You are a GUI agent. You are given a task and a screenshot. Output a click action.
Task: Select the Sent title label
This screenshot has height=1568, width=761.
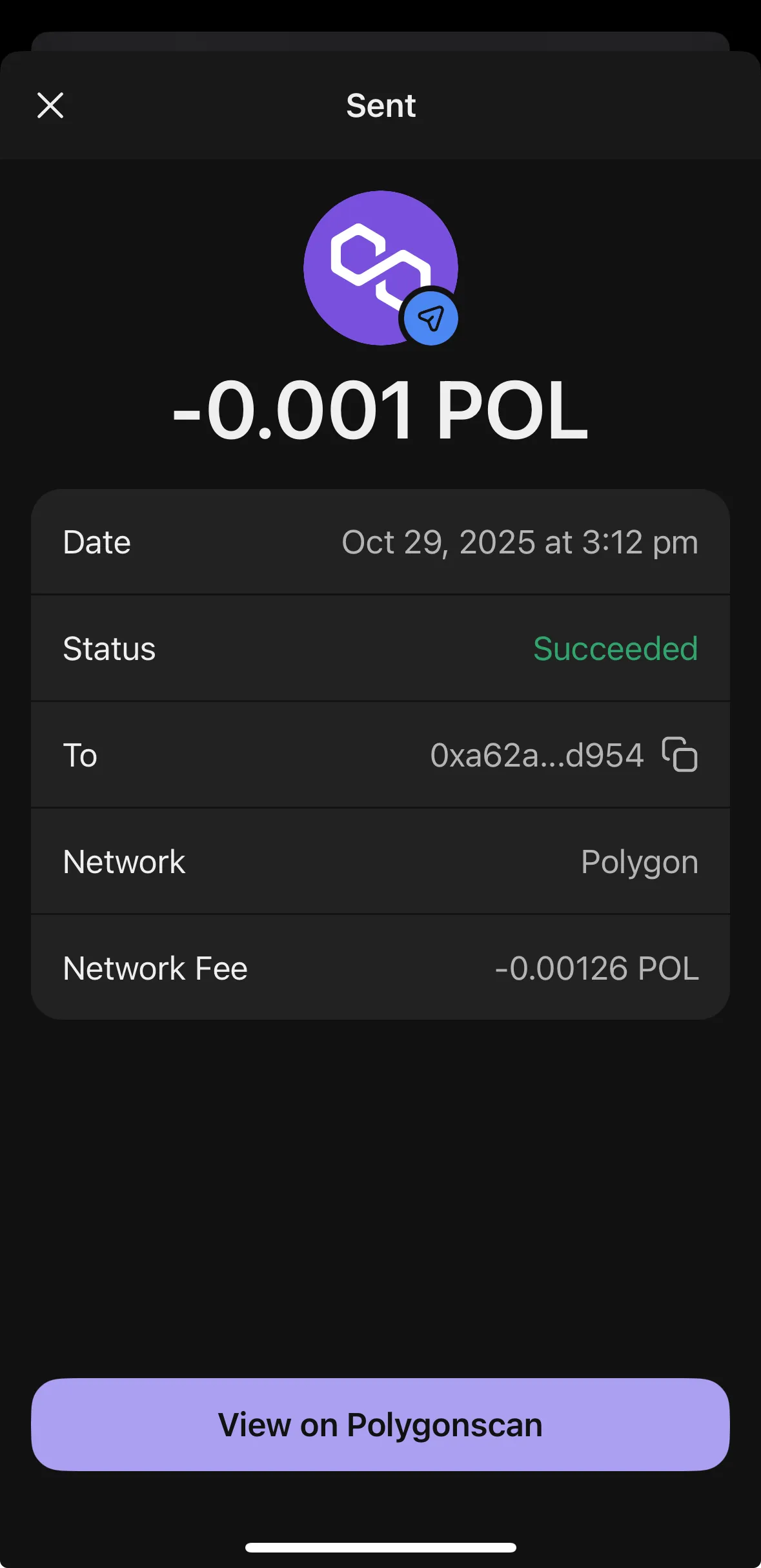point(380,105)
